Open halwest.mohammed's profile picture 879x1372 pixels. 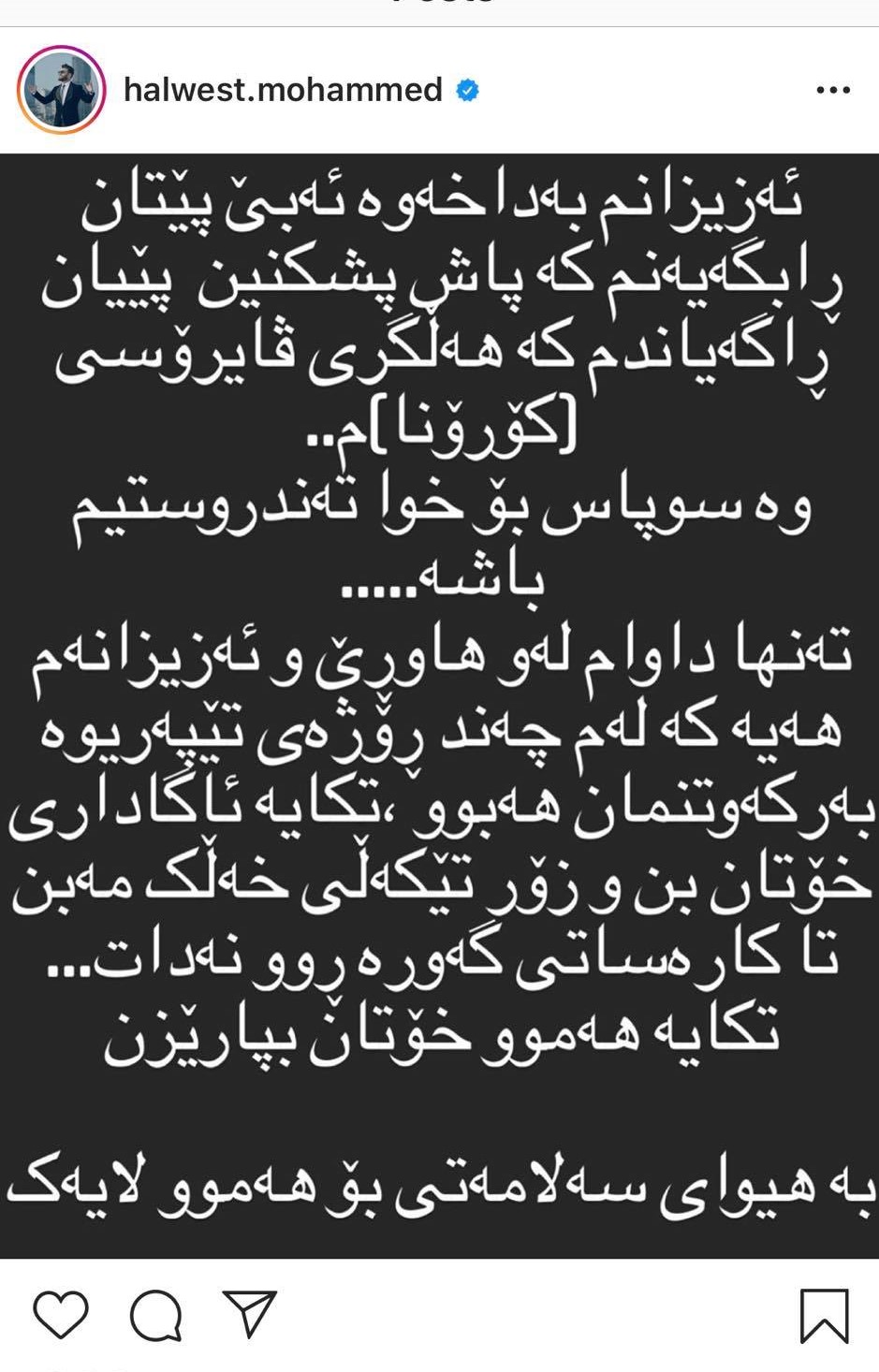point(61,90)
